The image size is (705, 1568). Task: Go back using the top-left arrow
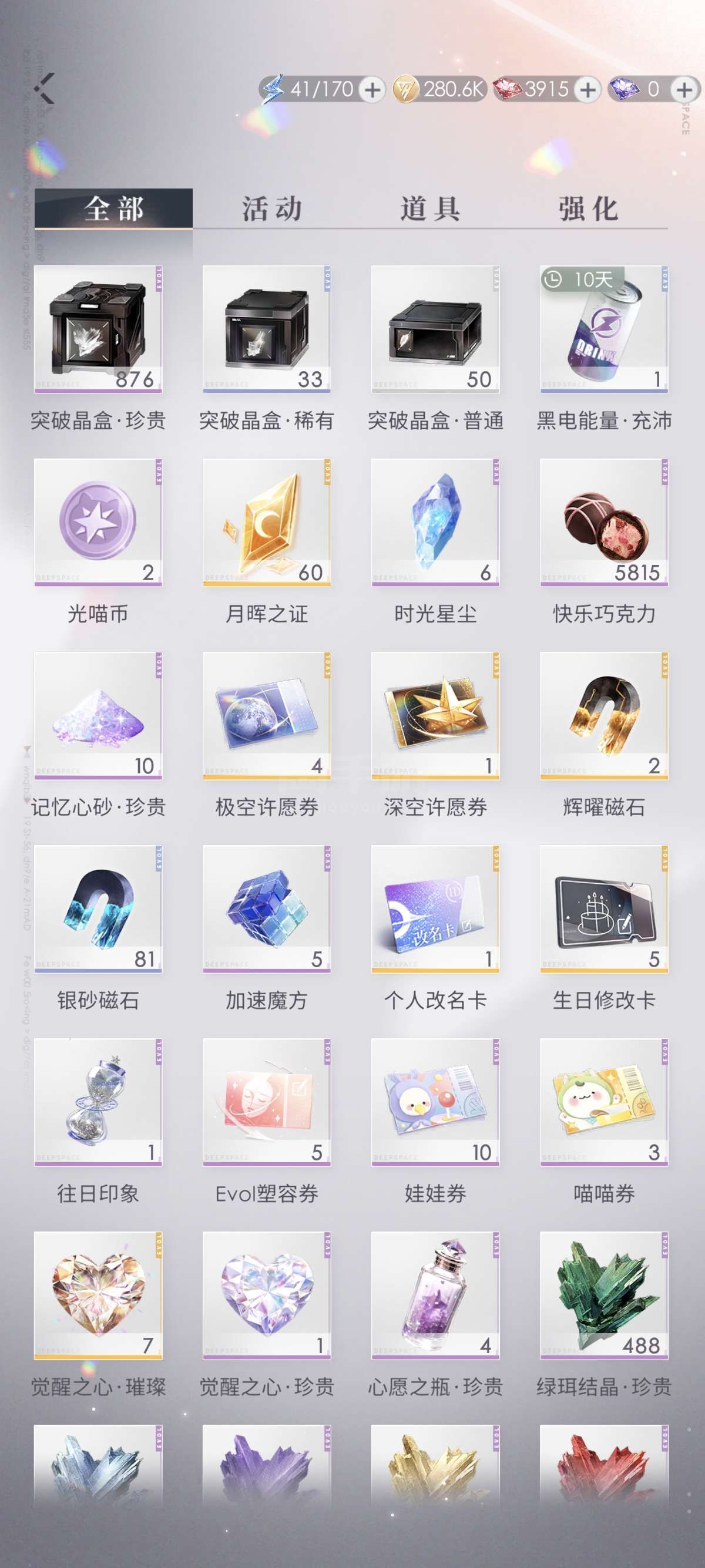[x=45, y=89]
